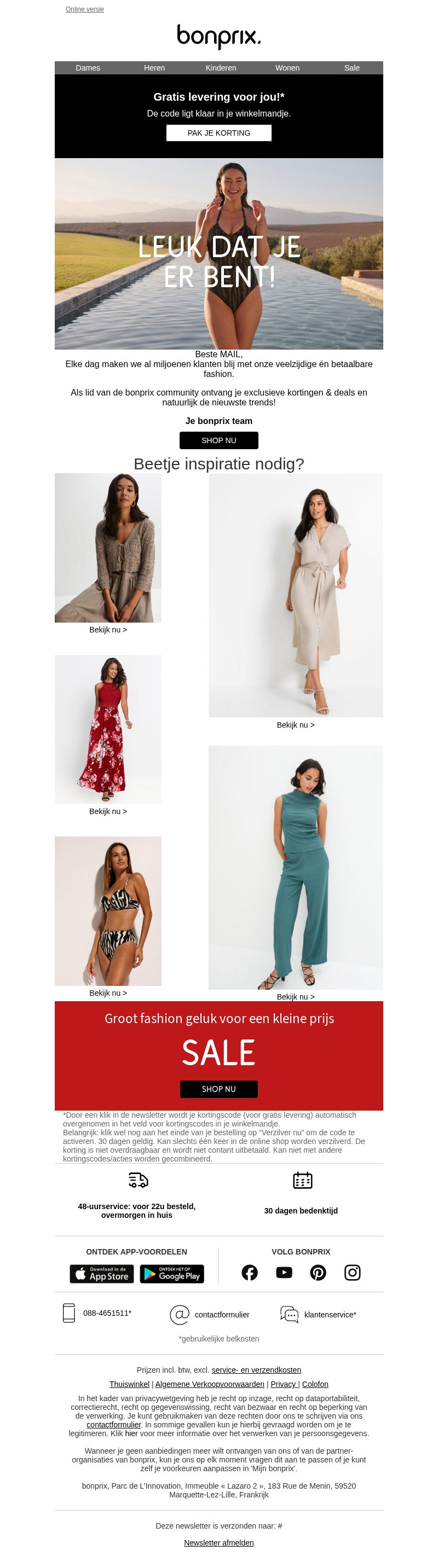Select the Wonen category
Viewport: 438px width, 1568px height.
point(287,67)
